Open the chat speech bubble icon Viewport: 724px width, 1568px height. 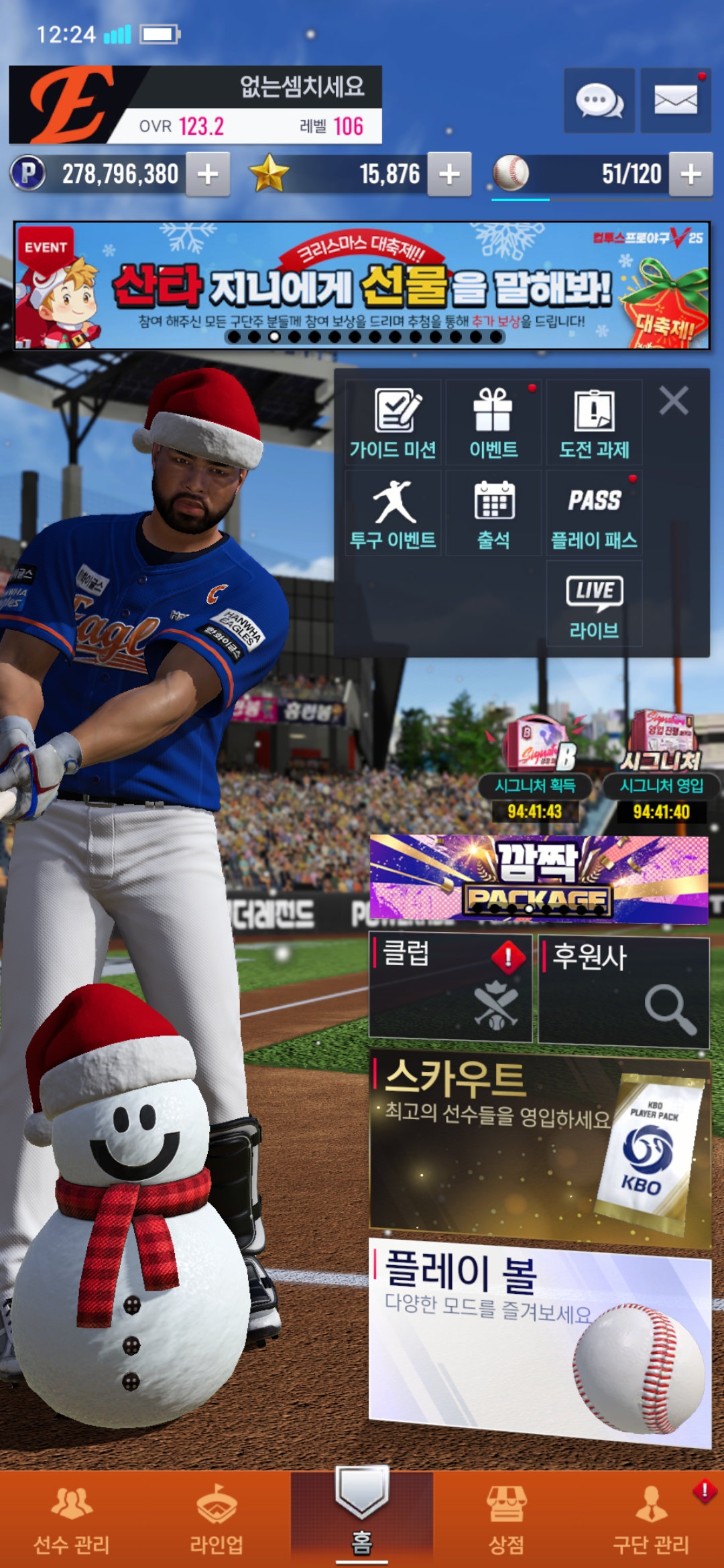(599, 101)
